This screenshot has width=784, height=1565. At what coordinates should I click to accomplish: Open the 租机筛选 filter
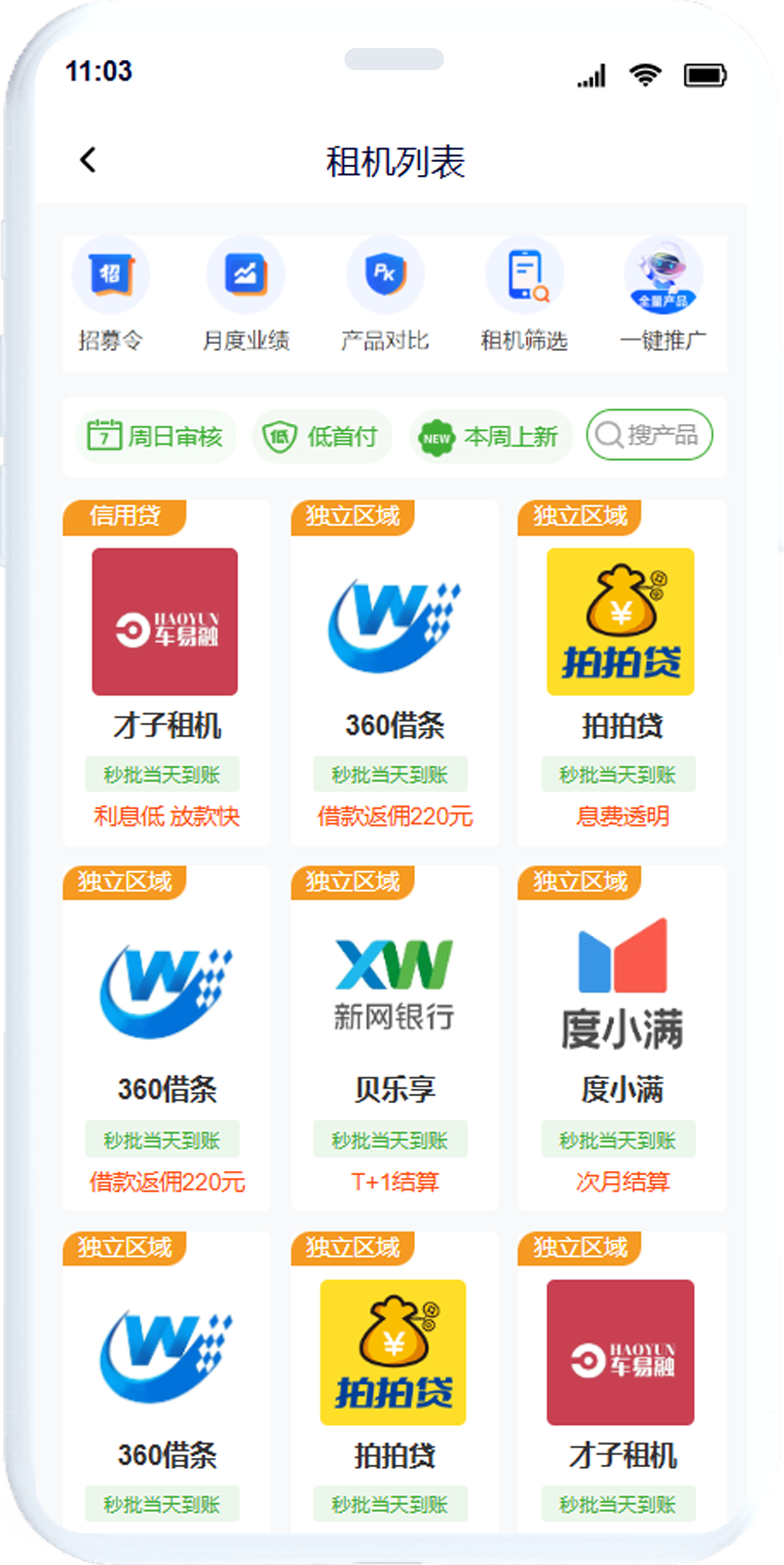point(524,294)
